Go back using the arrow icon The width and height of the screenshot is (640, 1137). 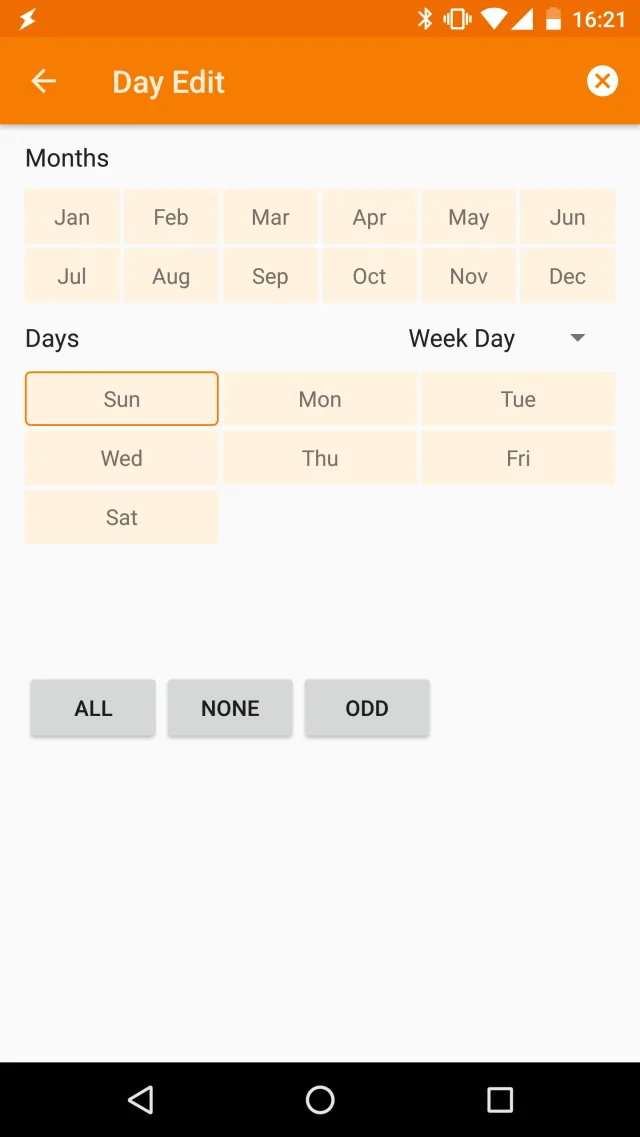(x=44, y=82)
